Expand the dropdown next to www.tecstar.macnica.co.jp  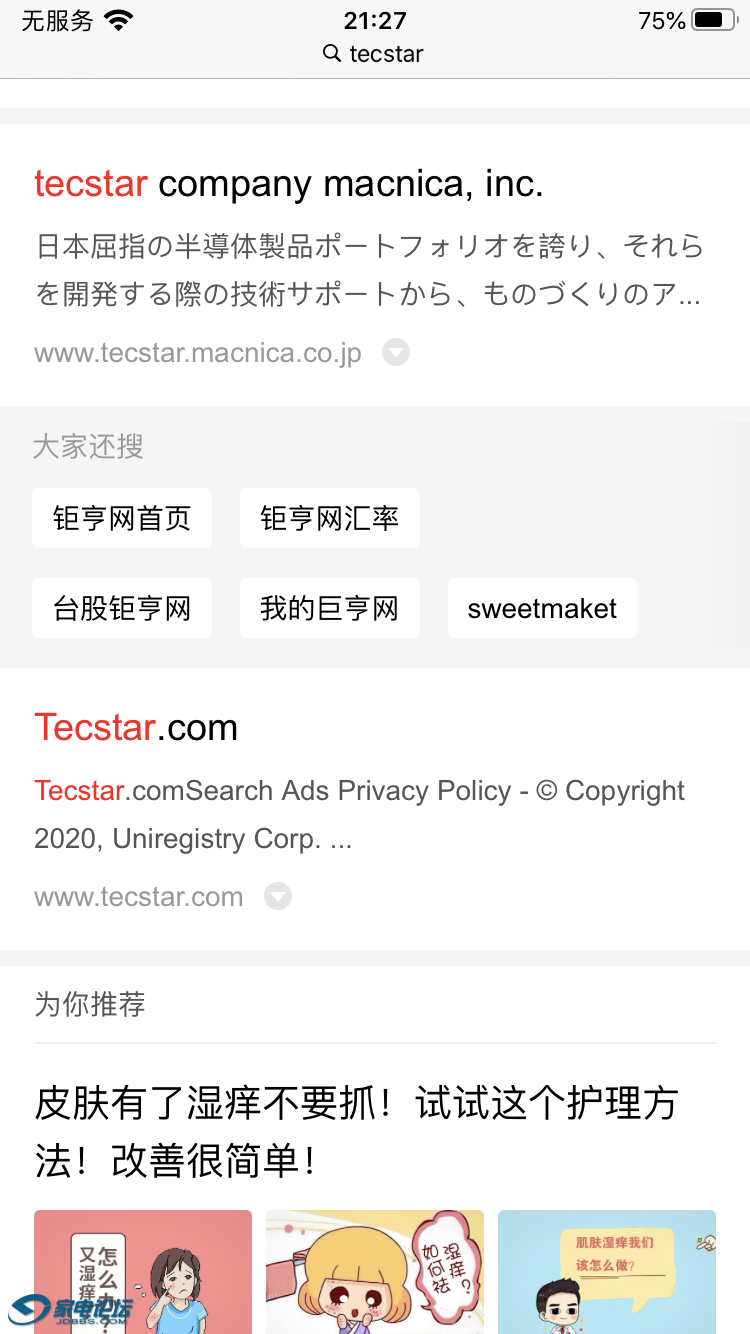[x=395, y=352]
